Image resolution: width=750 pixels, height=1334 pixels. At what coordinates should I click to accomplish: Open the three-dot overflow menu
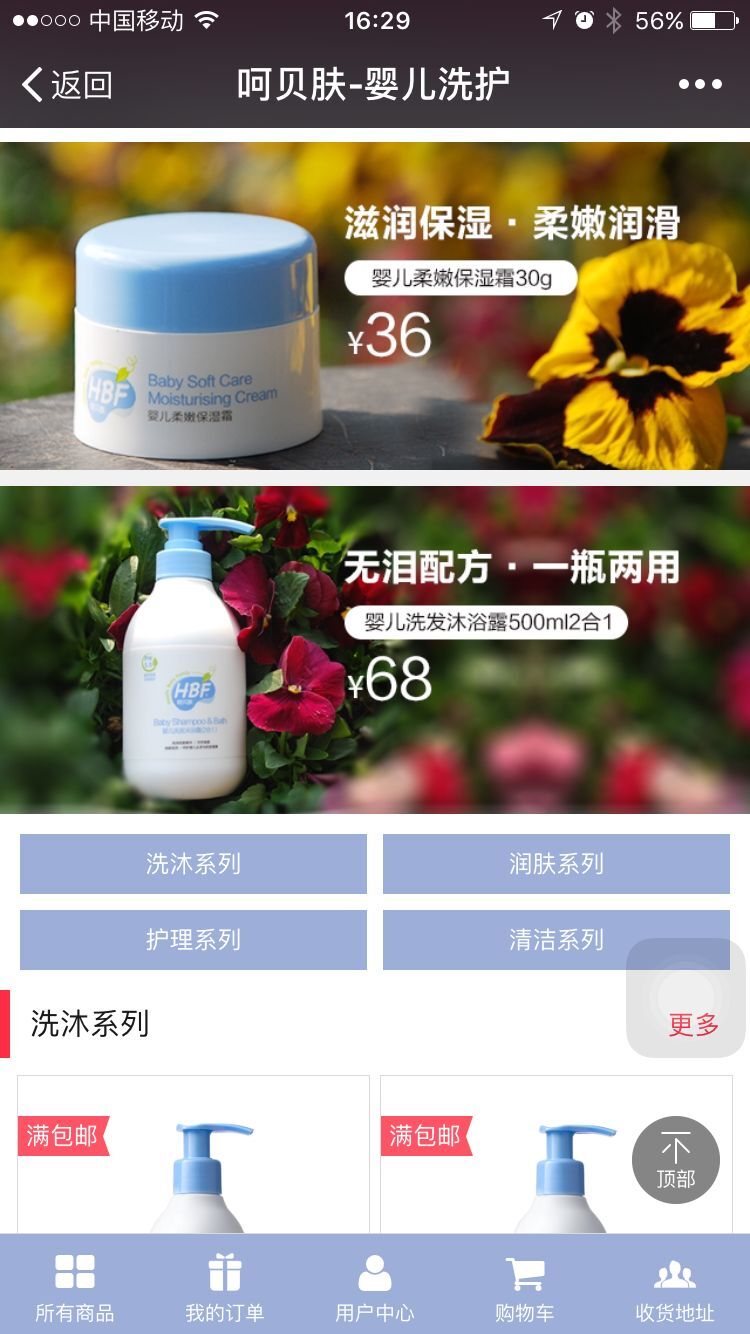point(700,85)
